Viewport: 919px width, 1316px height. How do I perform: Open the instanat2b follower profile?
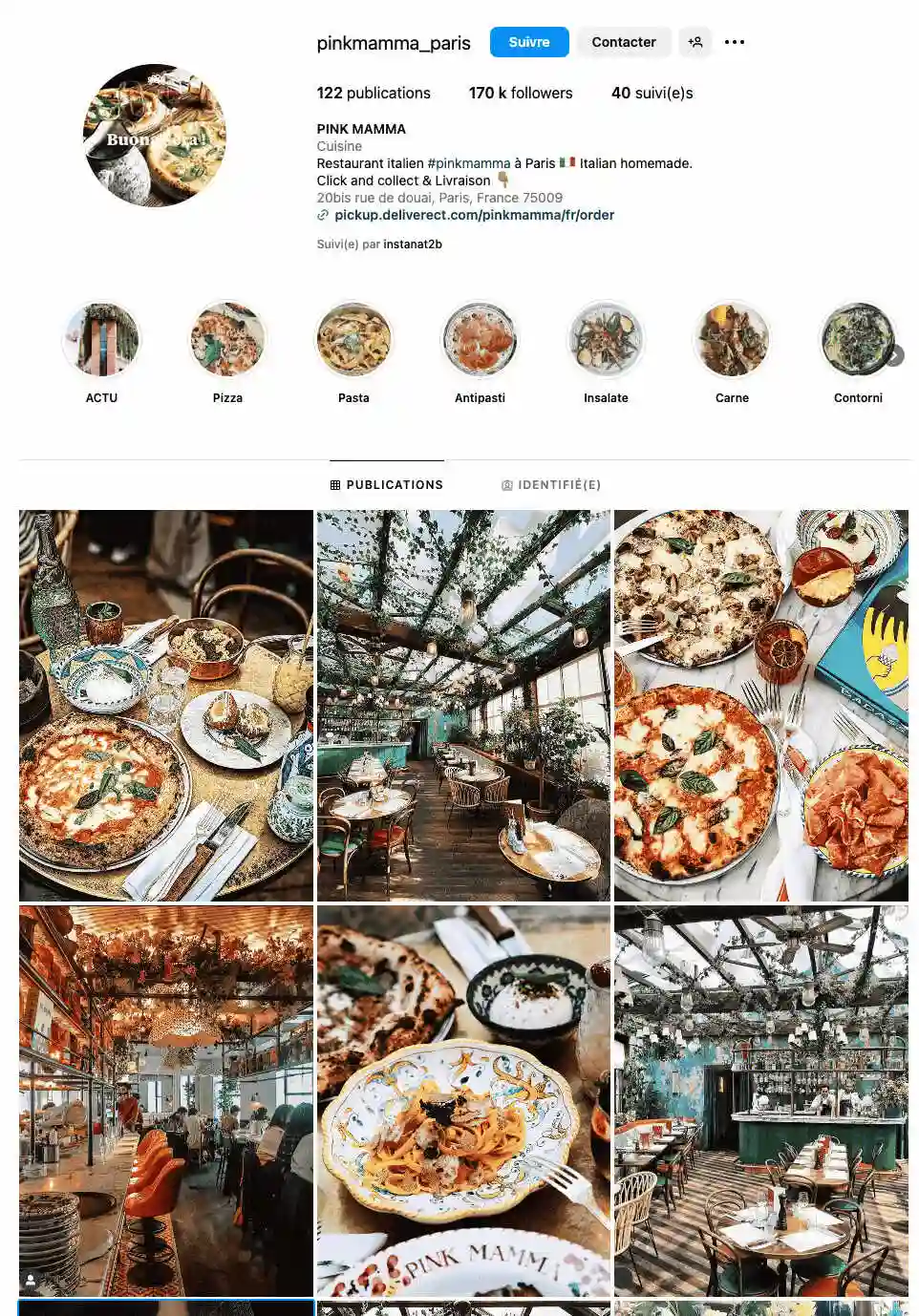pos(412,244)
